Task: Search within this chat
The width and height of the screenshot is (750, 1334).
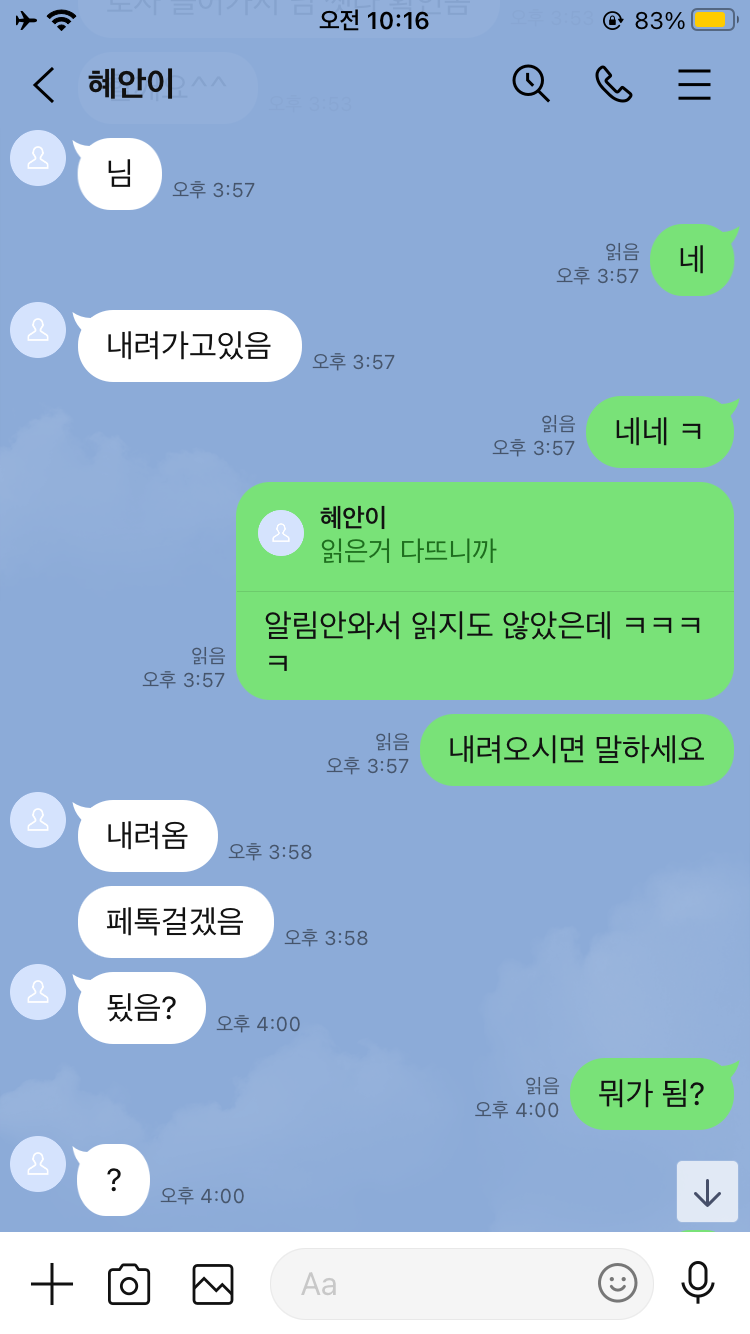Action: (x=531, y=84)
